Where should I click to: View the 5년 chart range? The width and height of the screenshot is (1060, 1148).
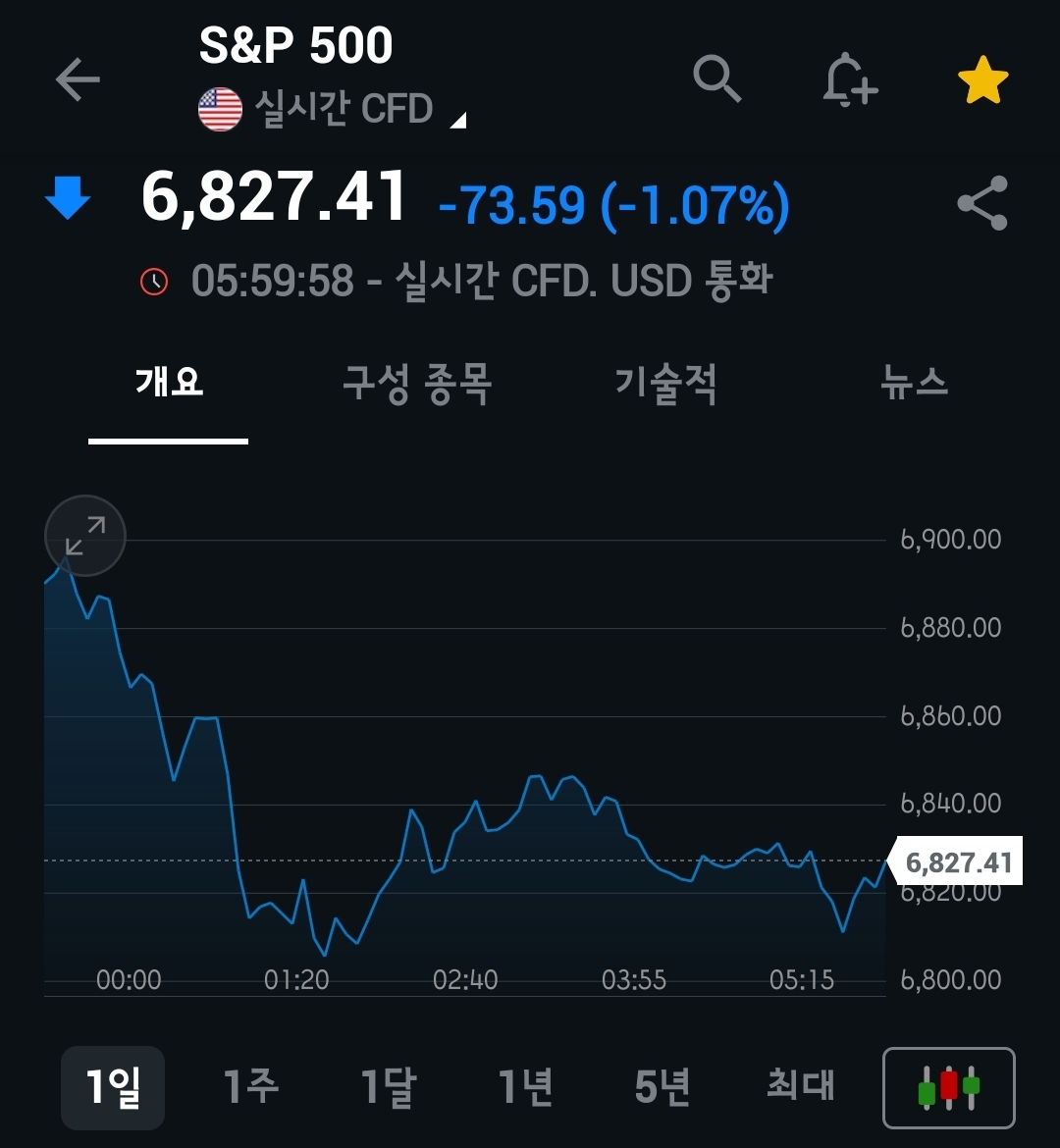pyautogui.click(x=662, y=1087)
